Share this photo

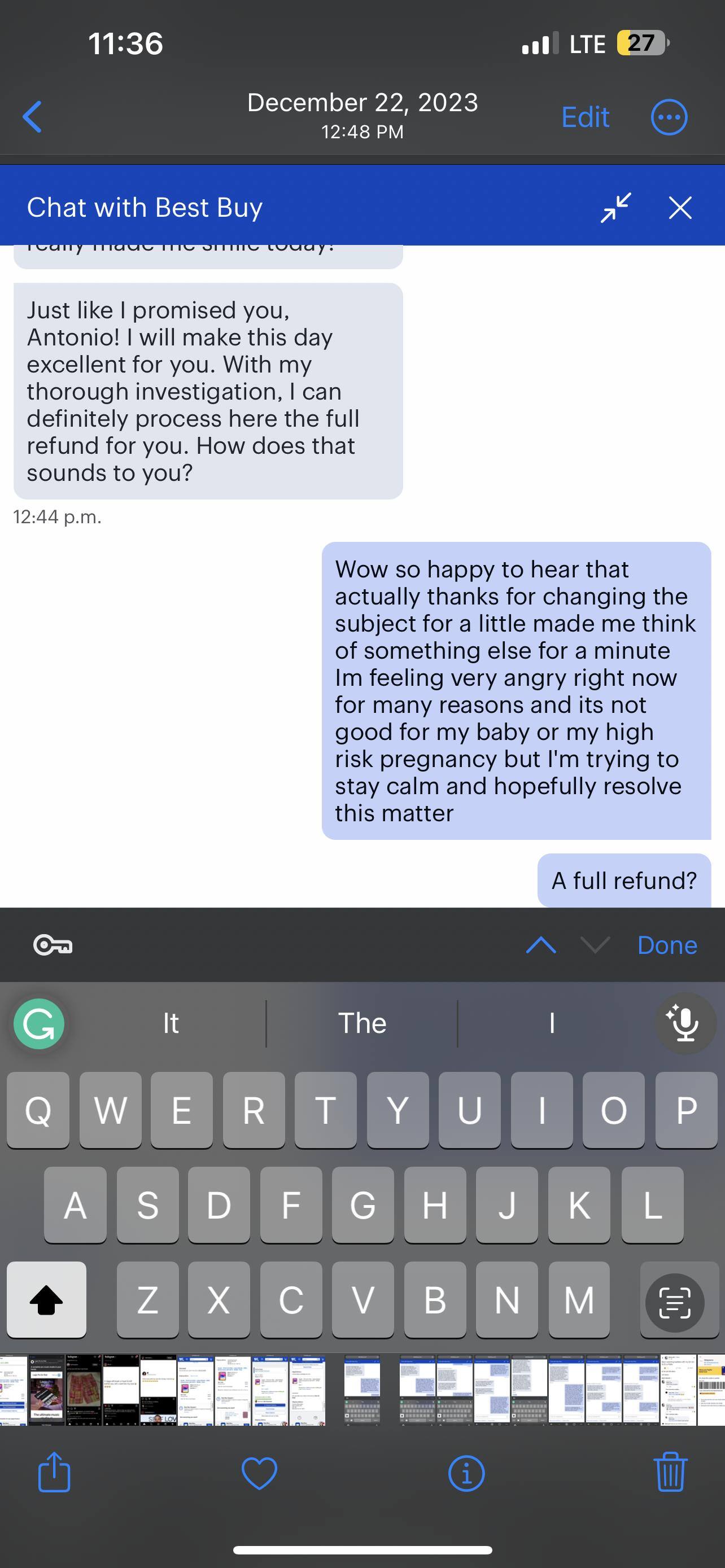[x=54, y=1472]
